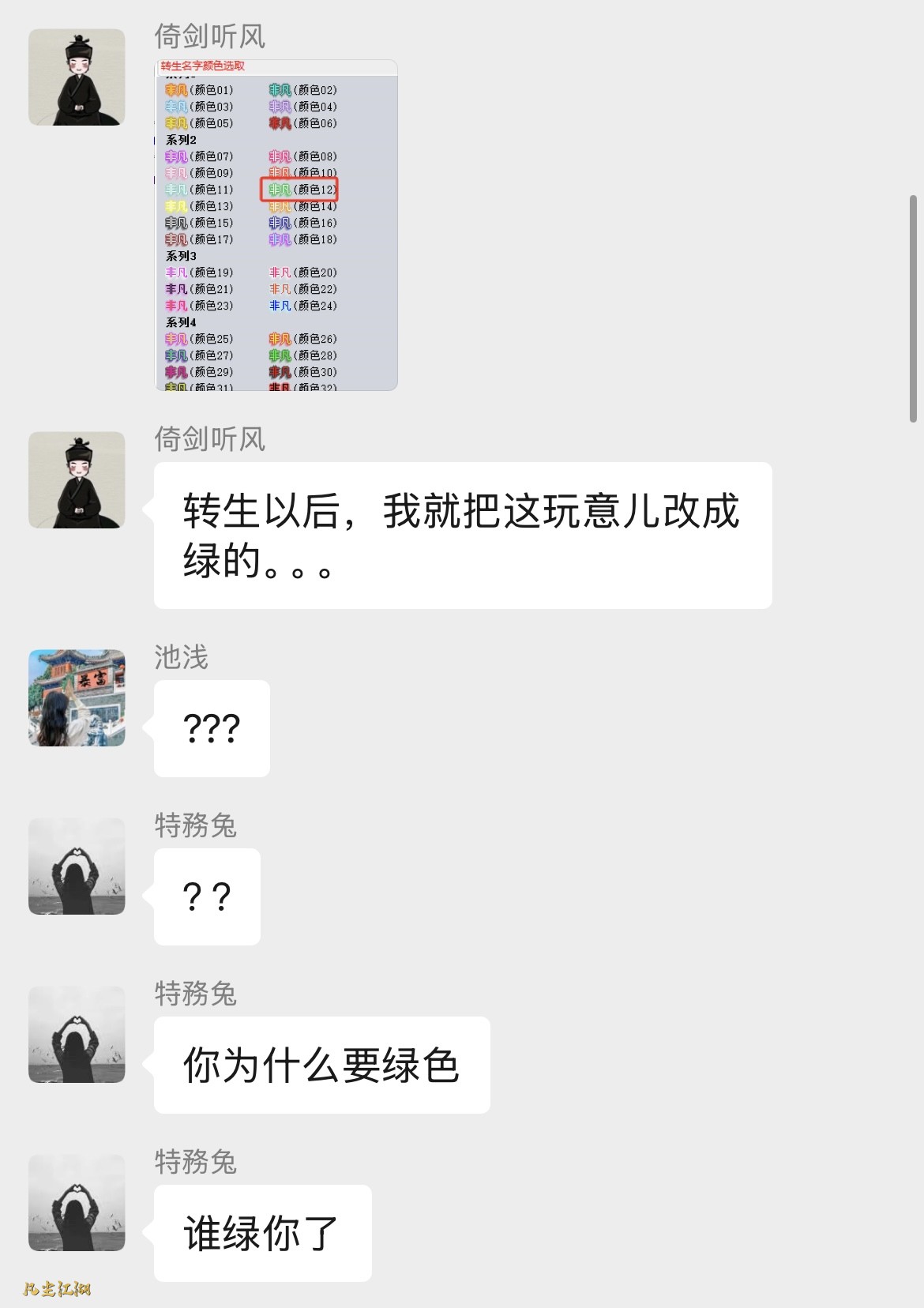Open the color selection image sent by 倚剑听风

pos(276,225)
